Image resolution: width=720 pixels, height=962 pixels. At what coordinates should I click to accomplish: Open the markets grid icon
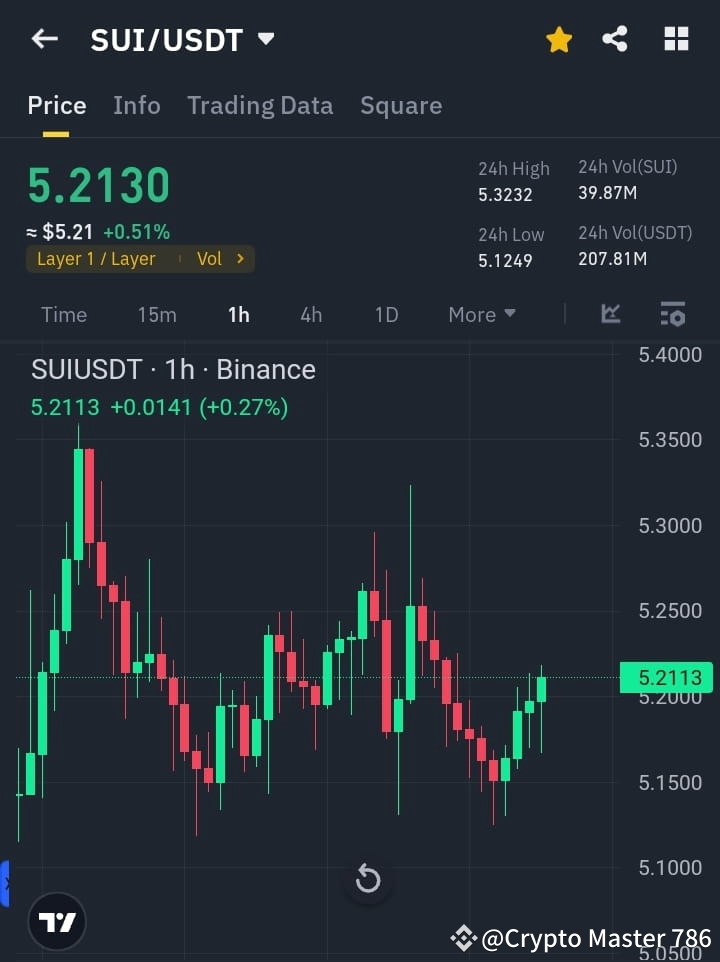coord(676,39)
